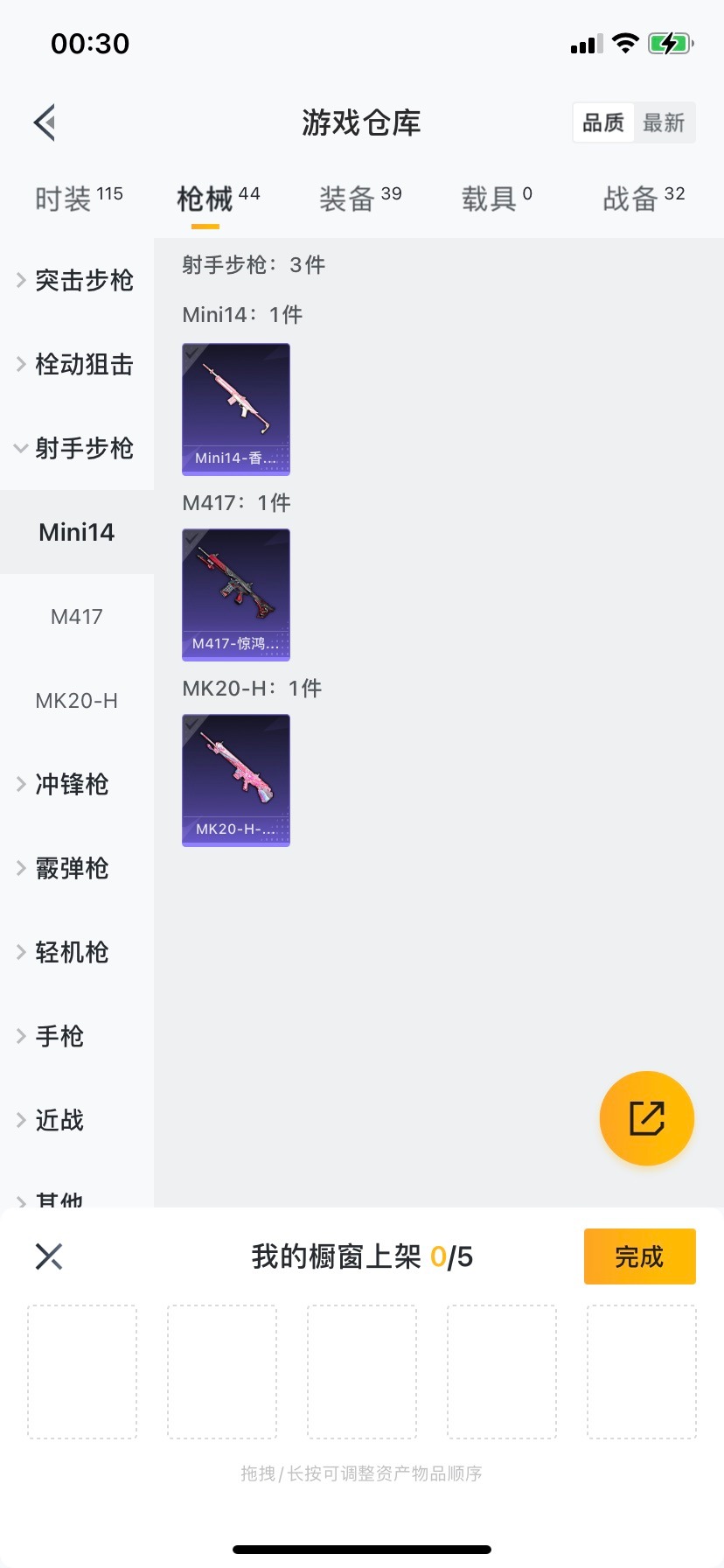The image size is (724, 1568).
Task: Sort items by 最新
Action: (x=664, y=122)
